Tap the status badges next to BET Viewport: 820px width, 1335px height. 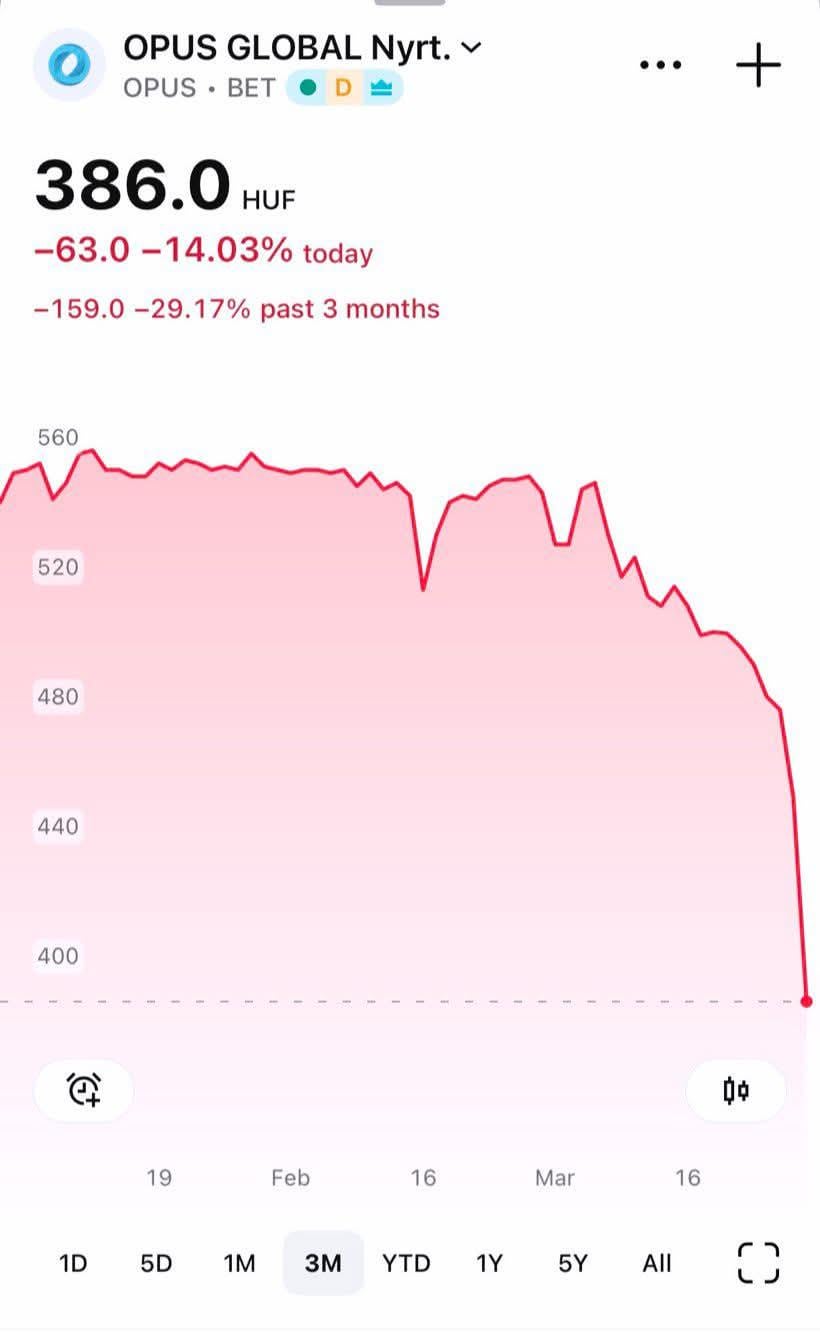click(344, 88)
